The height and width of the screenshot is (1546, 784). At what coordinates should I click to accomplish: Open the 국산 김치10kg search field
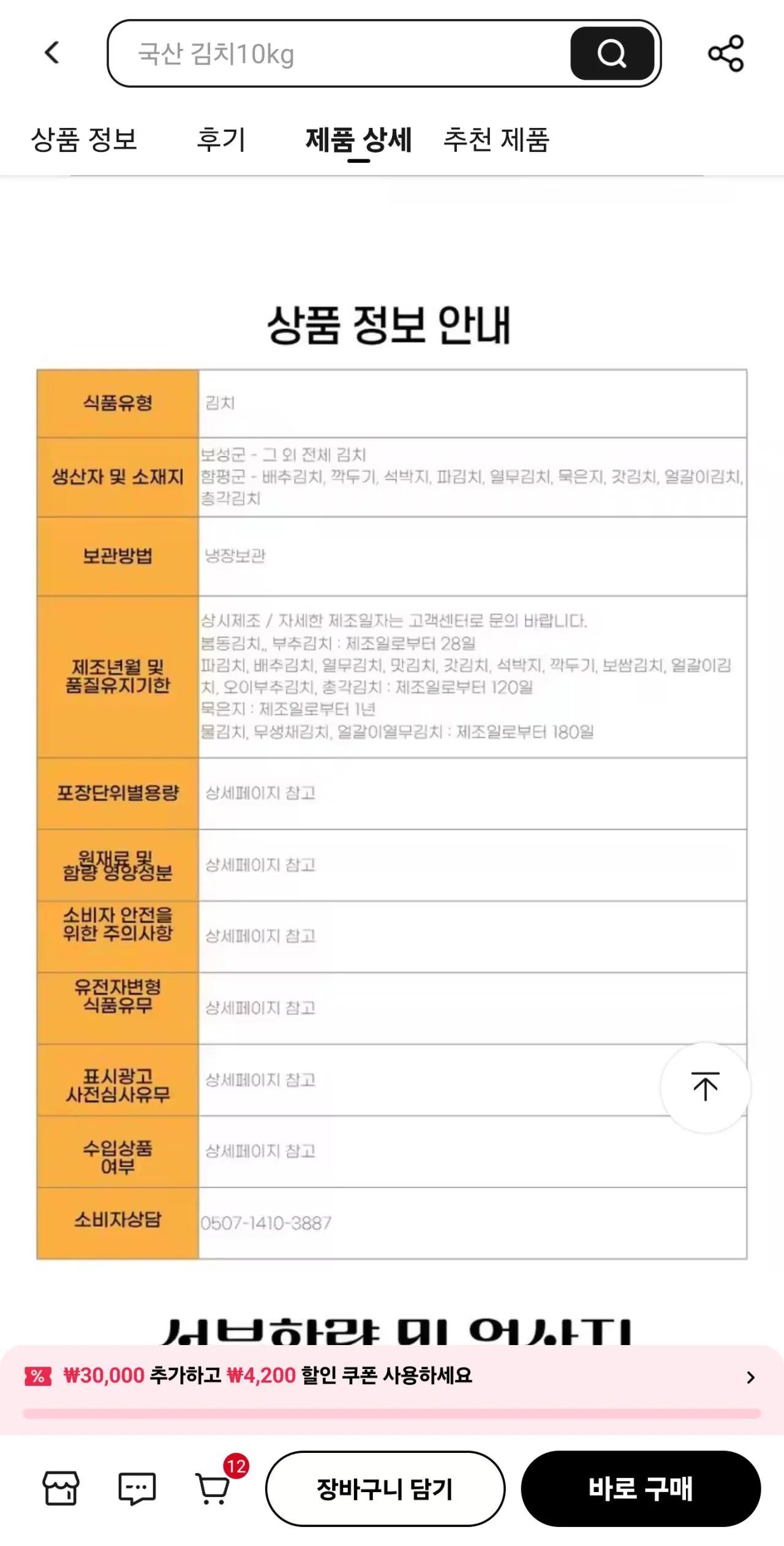point(338,54)
